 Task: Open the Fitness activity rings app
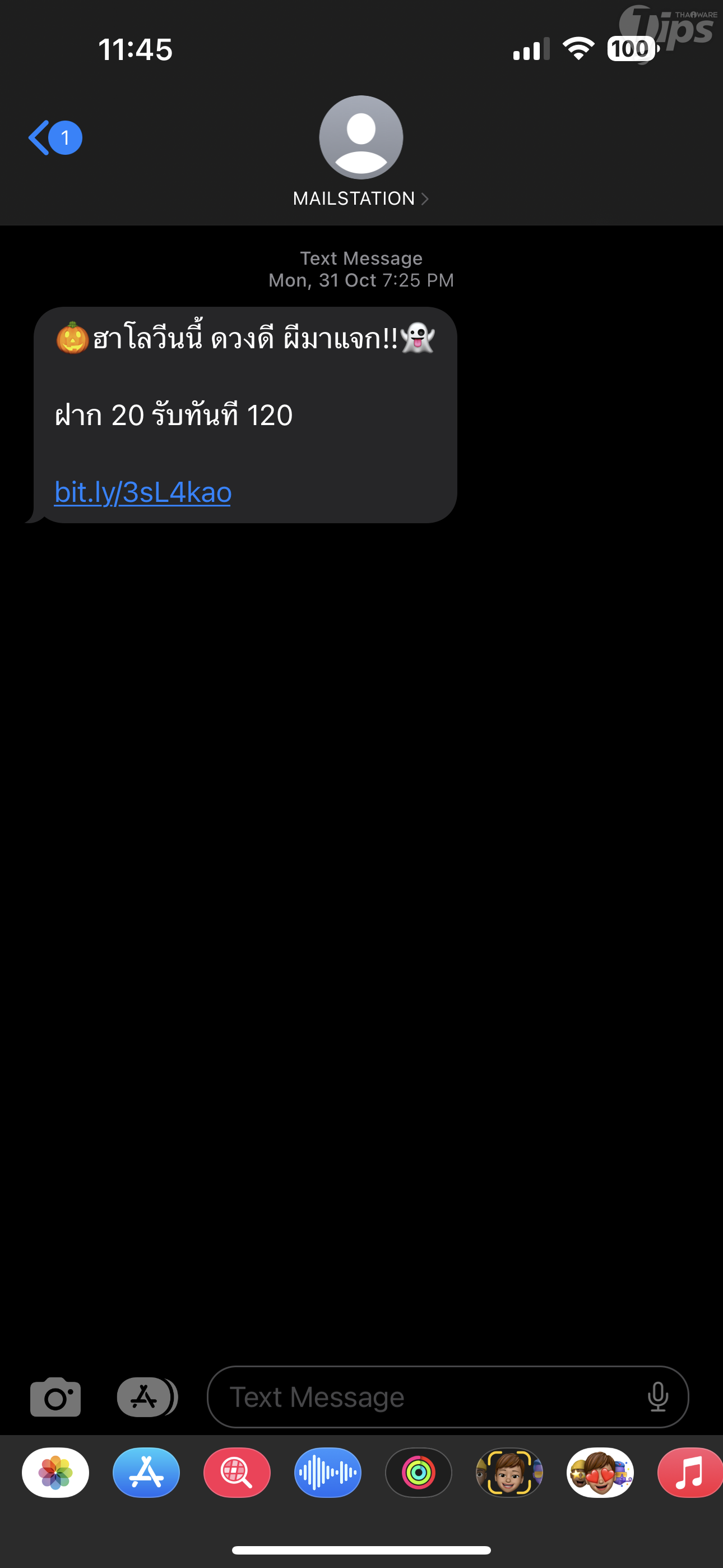click(x=419, y=1473)
